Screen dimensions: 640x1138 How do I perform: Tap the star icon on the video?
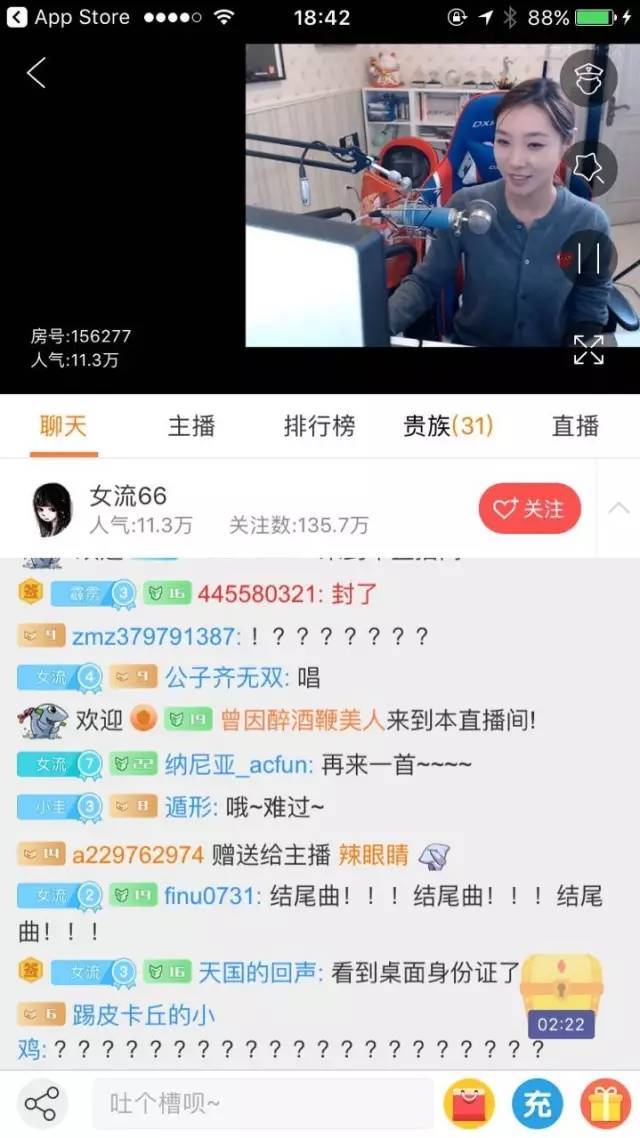pos(588,167)
